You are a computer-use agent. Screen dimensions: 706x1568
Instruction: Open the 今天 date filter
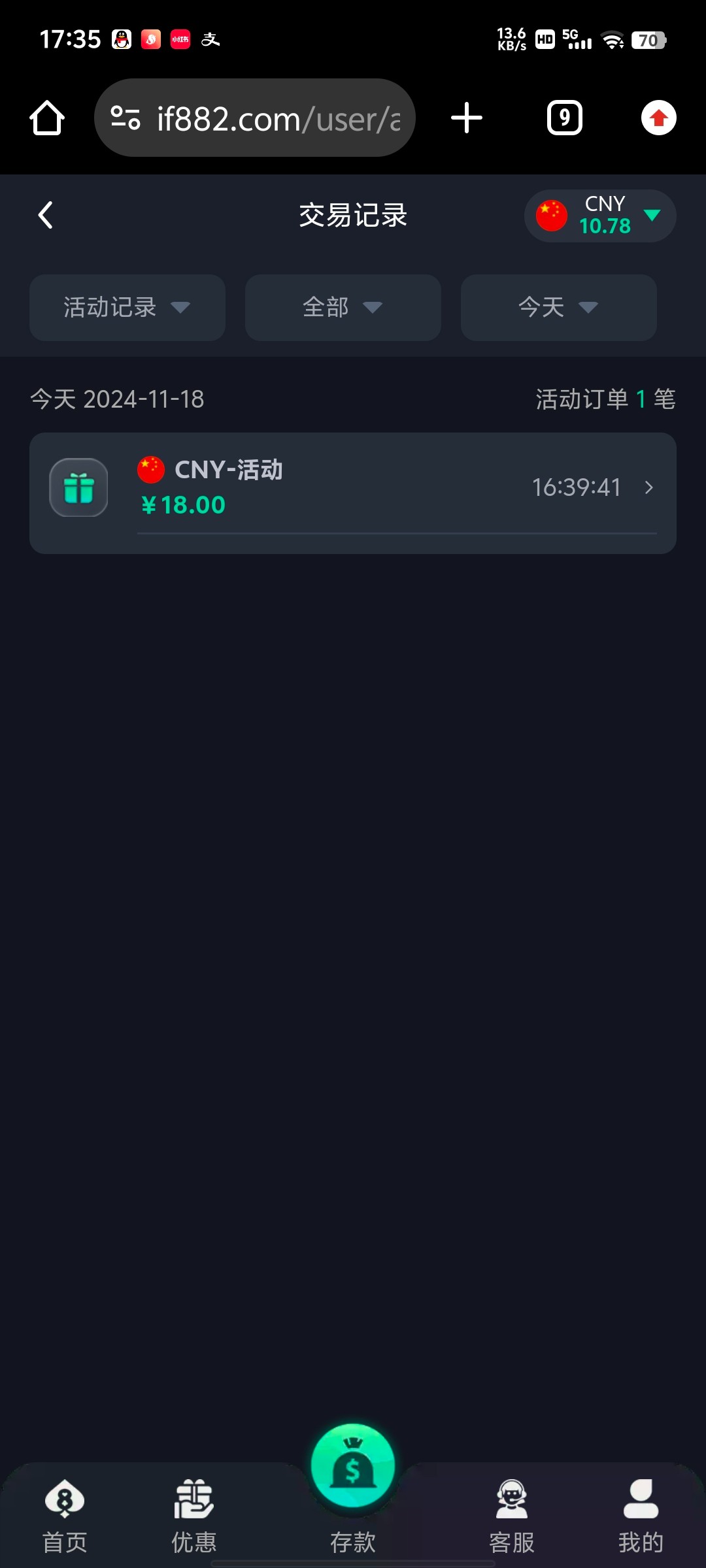click(559, 307)
